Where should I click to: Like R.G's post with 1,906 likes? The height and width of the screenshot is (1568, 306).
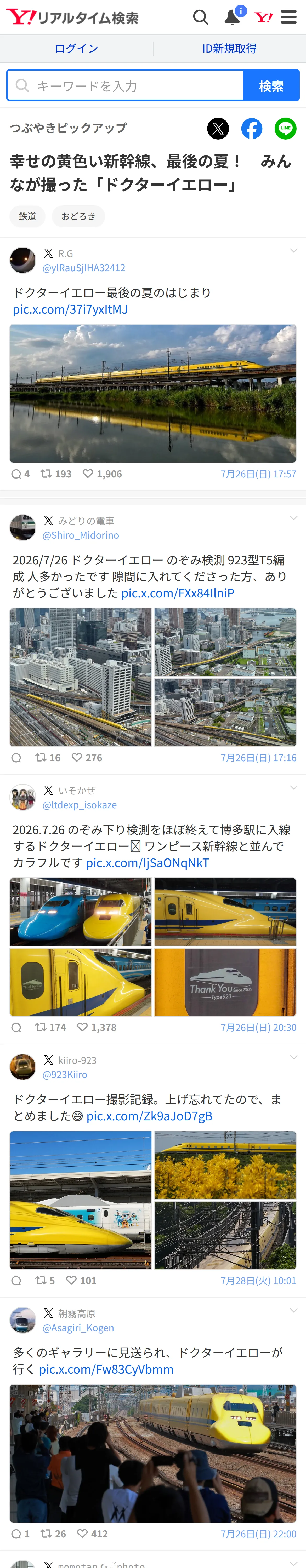pos(103,474)
